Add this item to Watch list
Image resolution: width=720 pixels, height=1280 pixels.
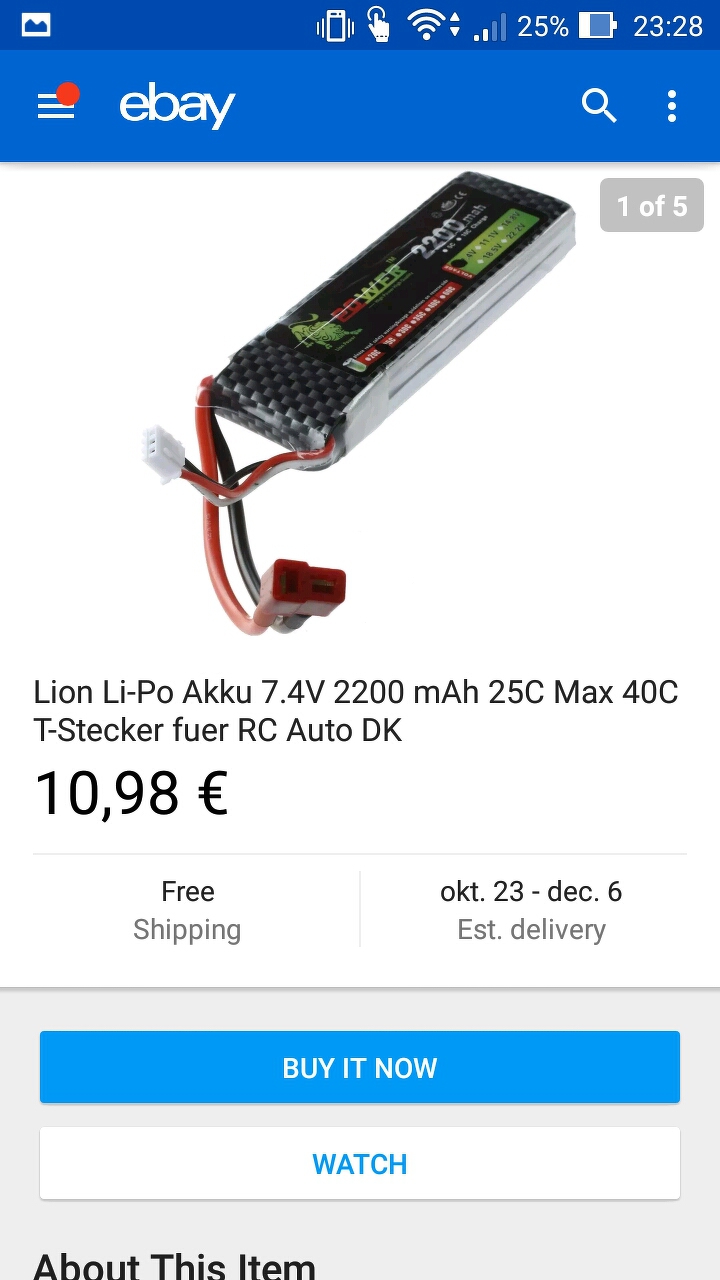[x=360, y=1164]
